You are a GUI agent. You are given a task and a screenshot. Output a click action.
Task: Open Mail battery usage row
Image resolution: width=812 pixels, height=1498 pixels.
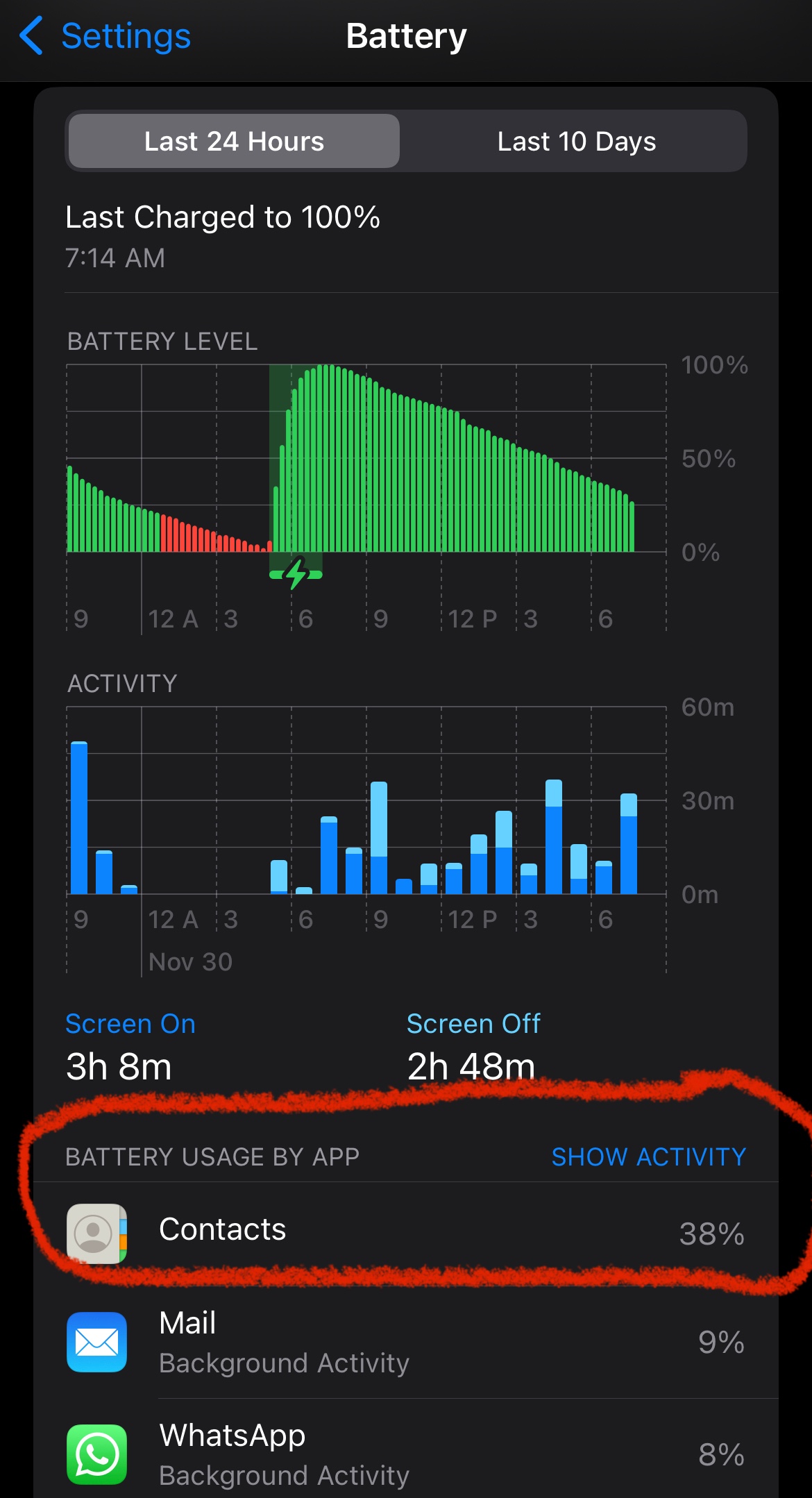click(x=405, y=1342)
